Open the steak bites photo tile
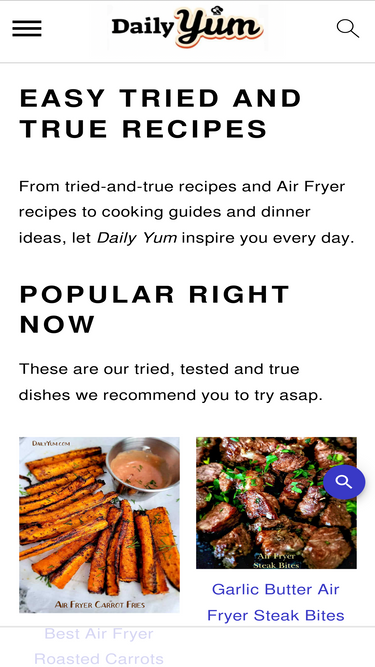This screenshot has height=667, width=375. tap(276, 503)
